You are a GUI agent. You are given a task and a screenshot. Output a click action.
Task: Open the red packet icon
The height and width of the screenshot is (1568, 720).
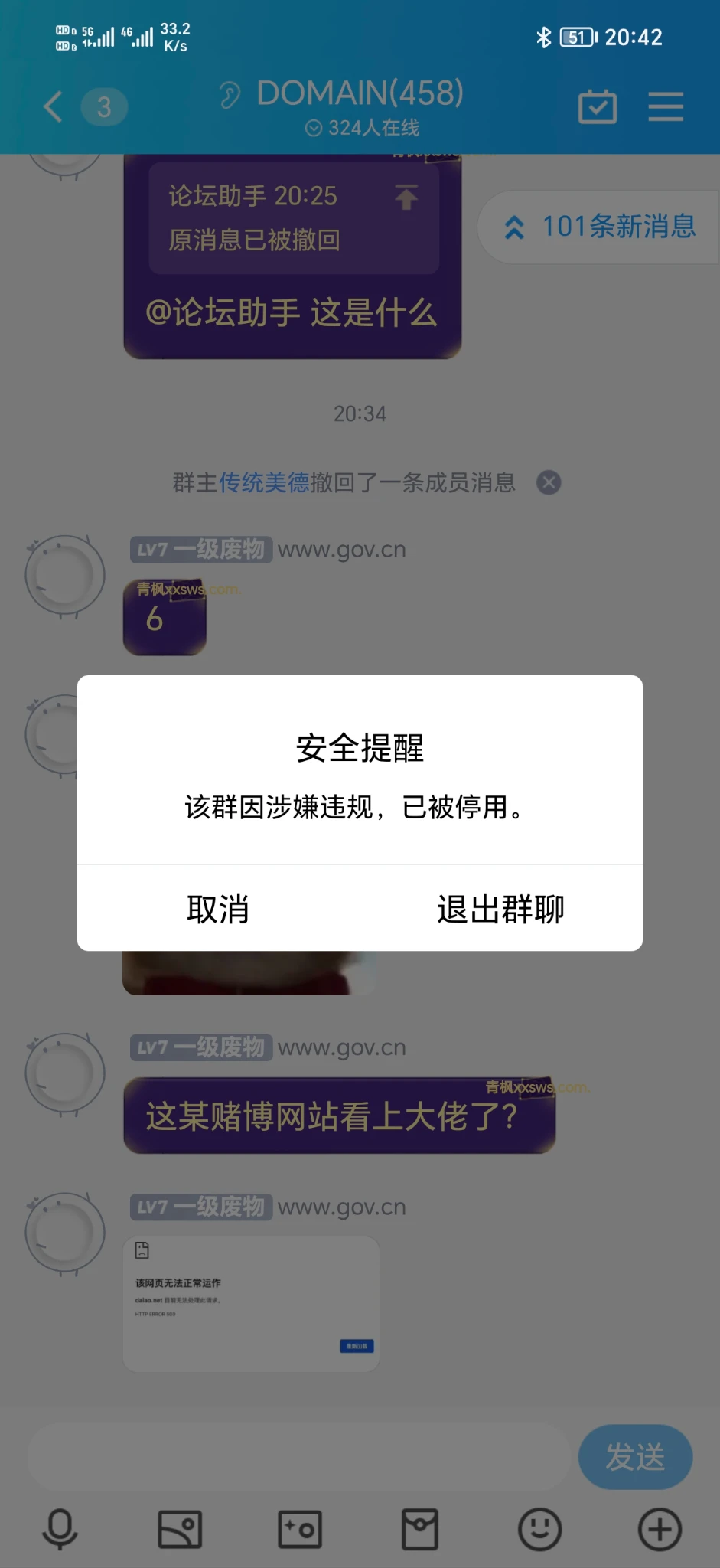point(420,1529)
